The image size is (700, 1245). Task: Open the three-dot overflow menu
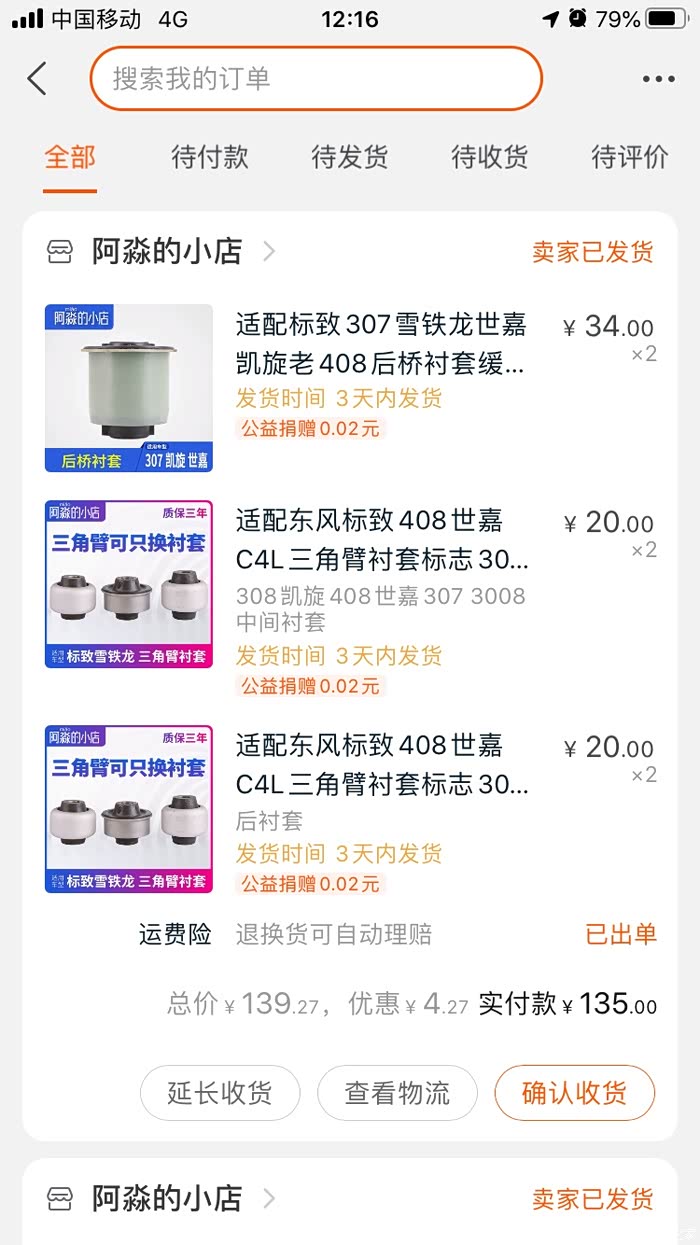pos(658,79)
